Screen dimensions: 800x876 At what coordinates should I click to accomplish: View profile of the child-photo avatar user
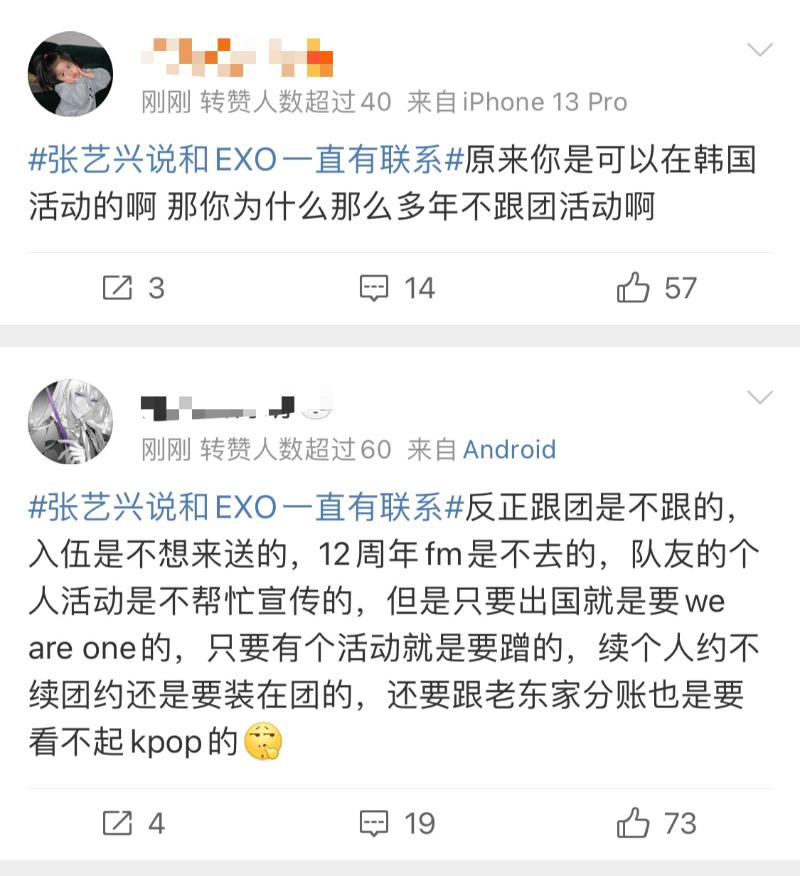70,74
